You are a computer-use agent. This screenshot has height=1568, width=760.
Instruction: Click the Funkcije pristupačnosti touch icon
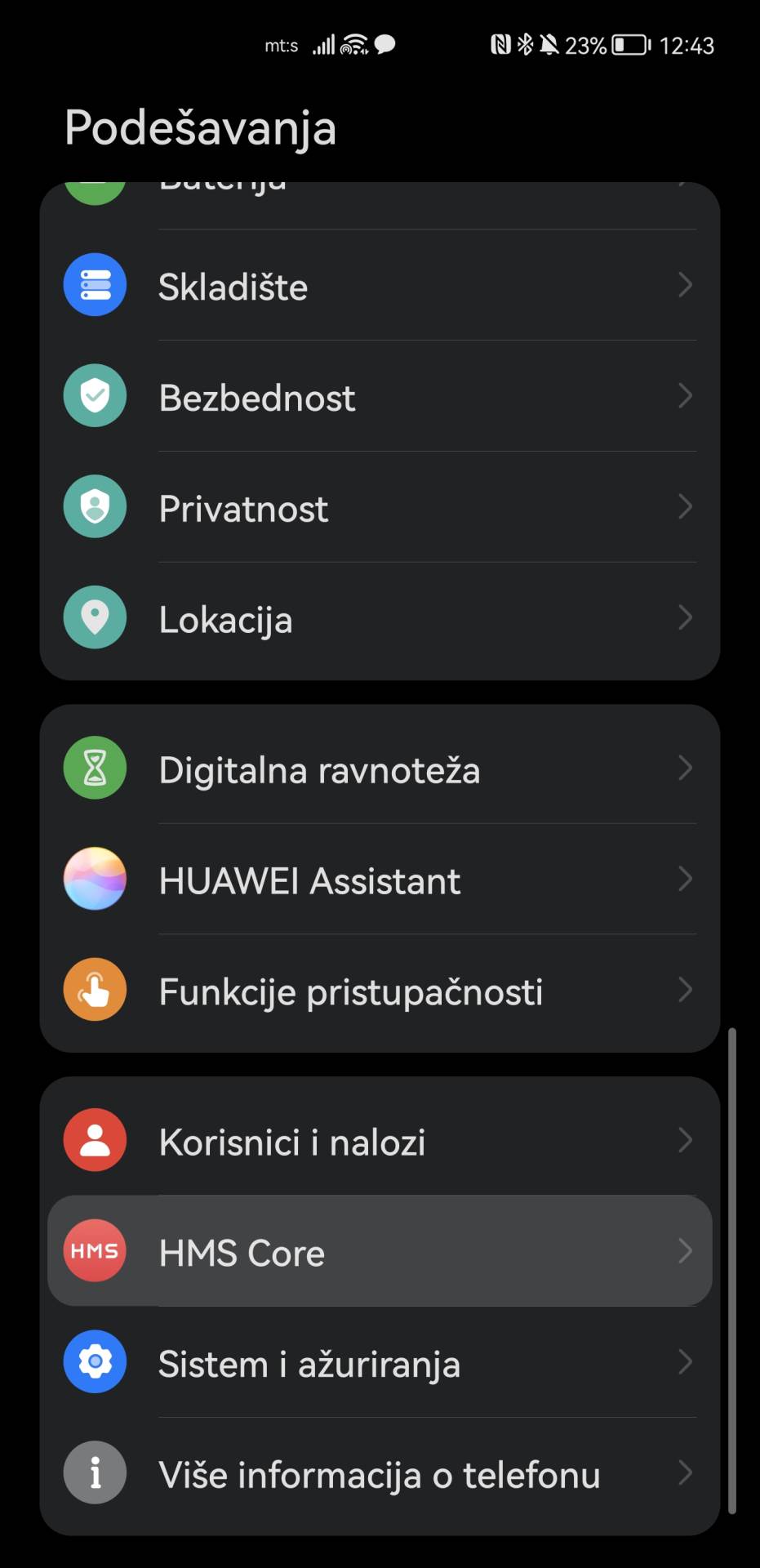click(95, 990)
